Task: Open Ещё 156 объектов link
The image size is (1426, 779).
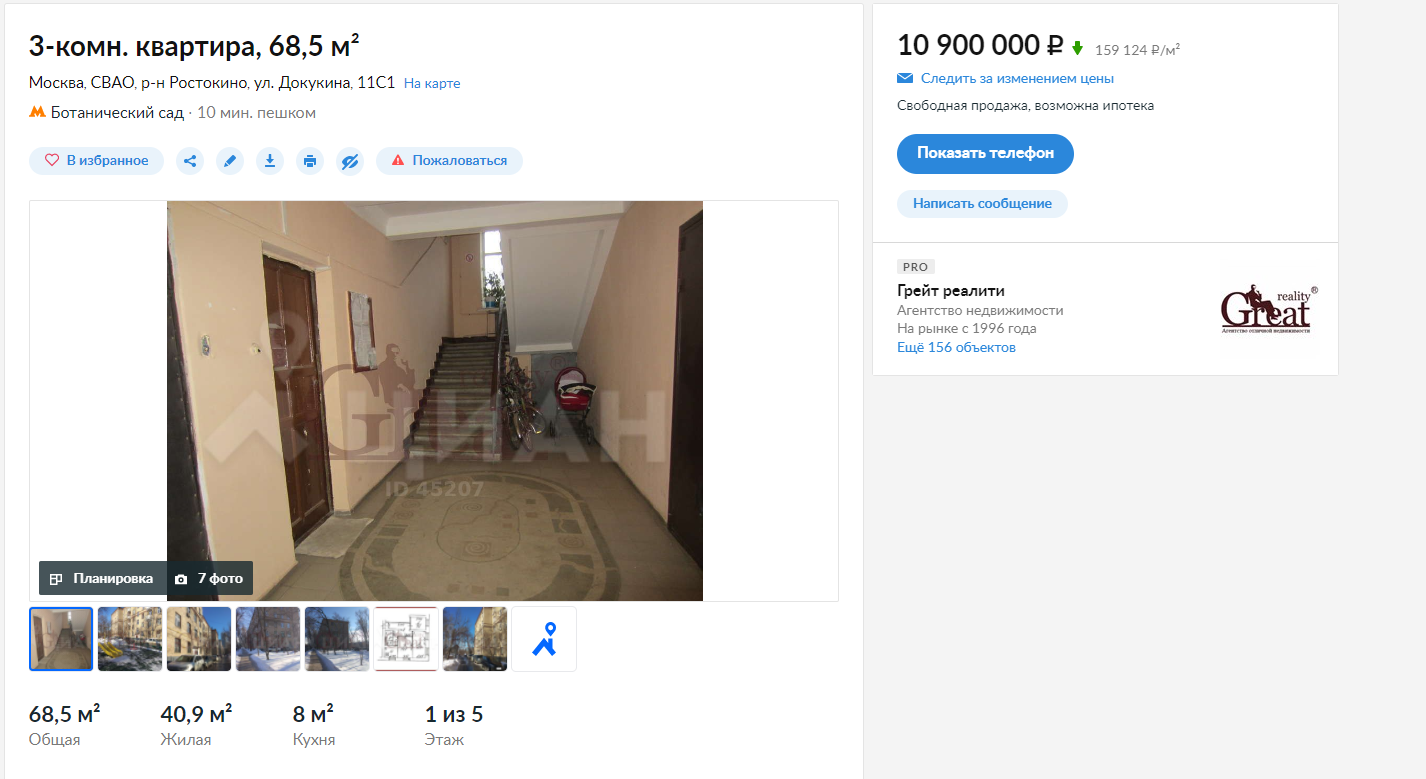Action: (x=956, y=347)
